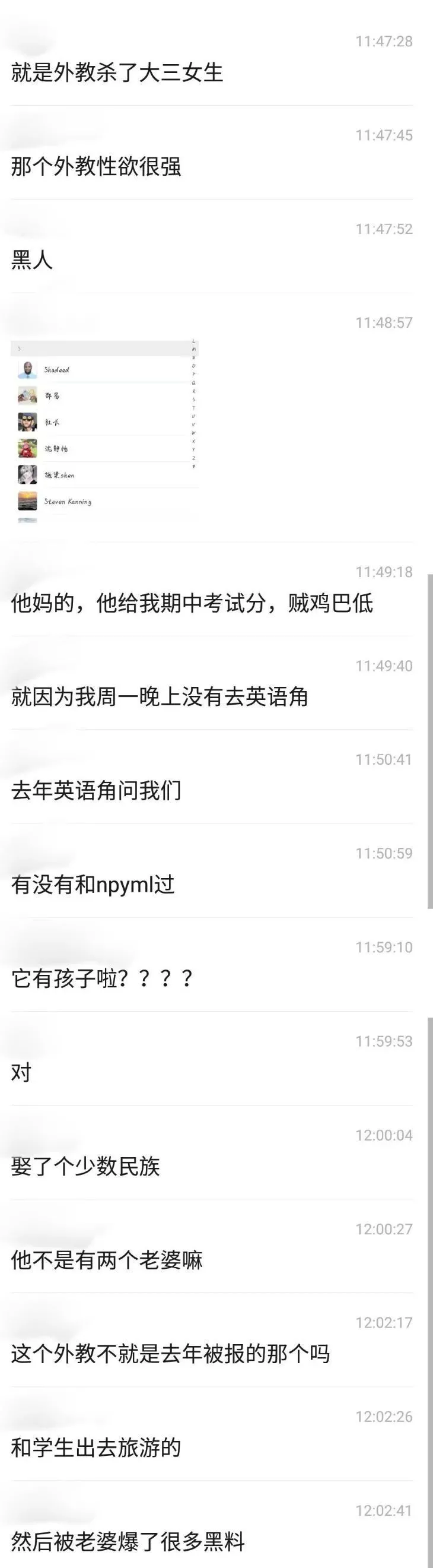Open the contact list image sent at 11:48:57
Image resolution: width=433 pixels, height=1568 pixels.
click(x=104, y=432)
